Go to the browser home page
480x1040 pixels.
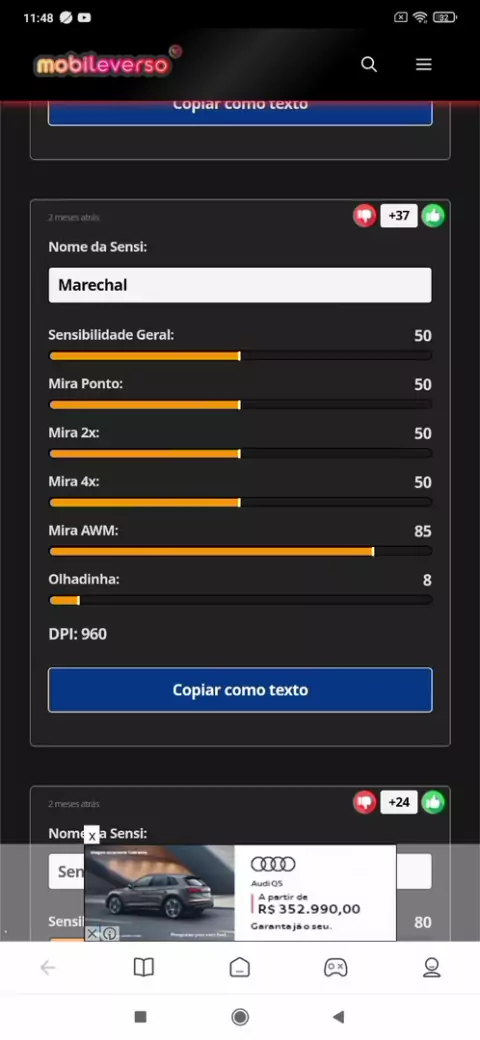pyautogui.click(x=240, y=968)
